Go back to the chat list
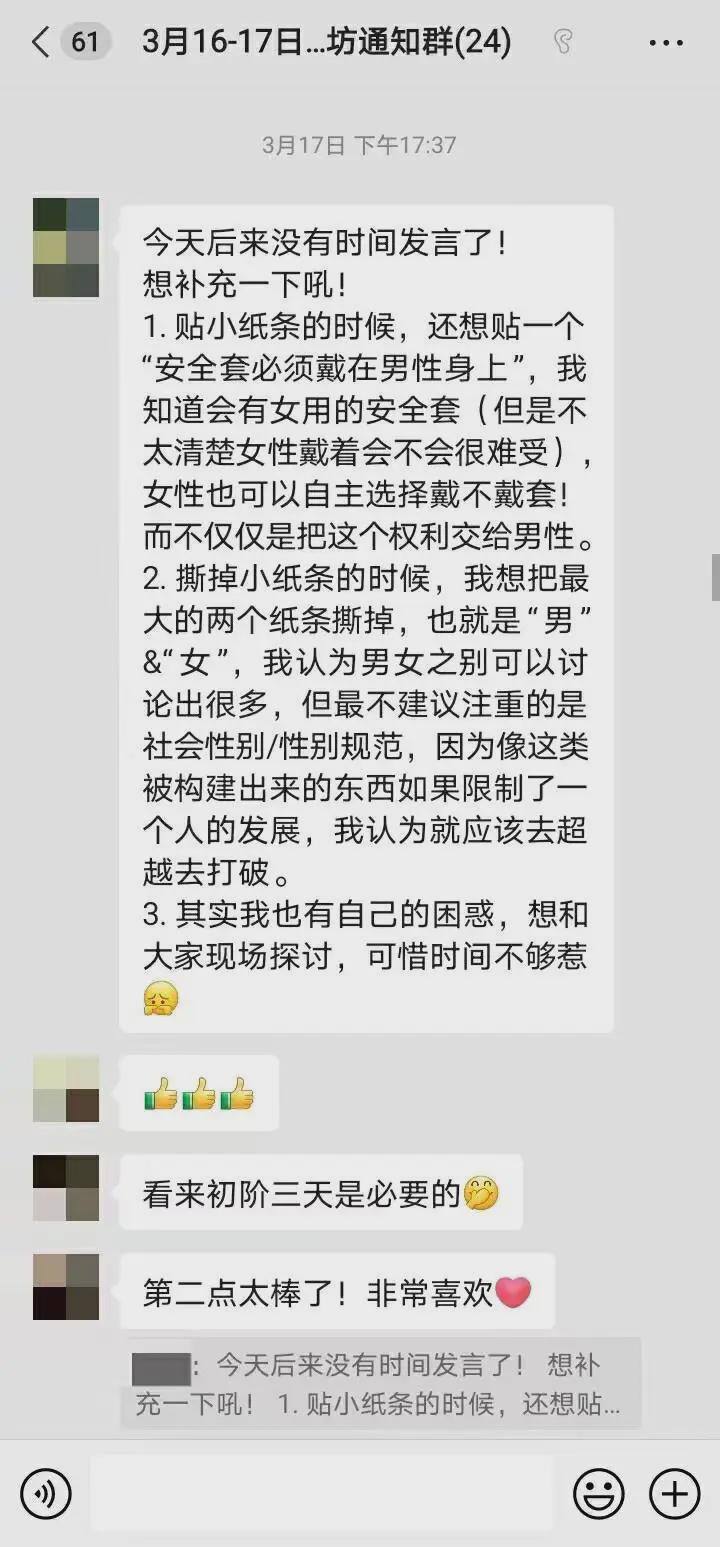 click(x=40, y=42)
